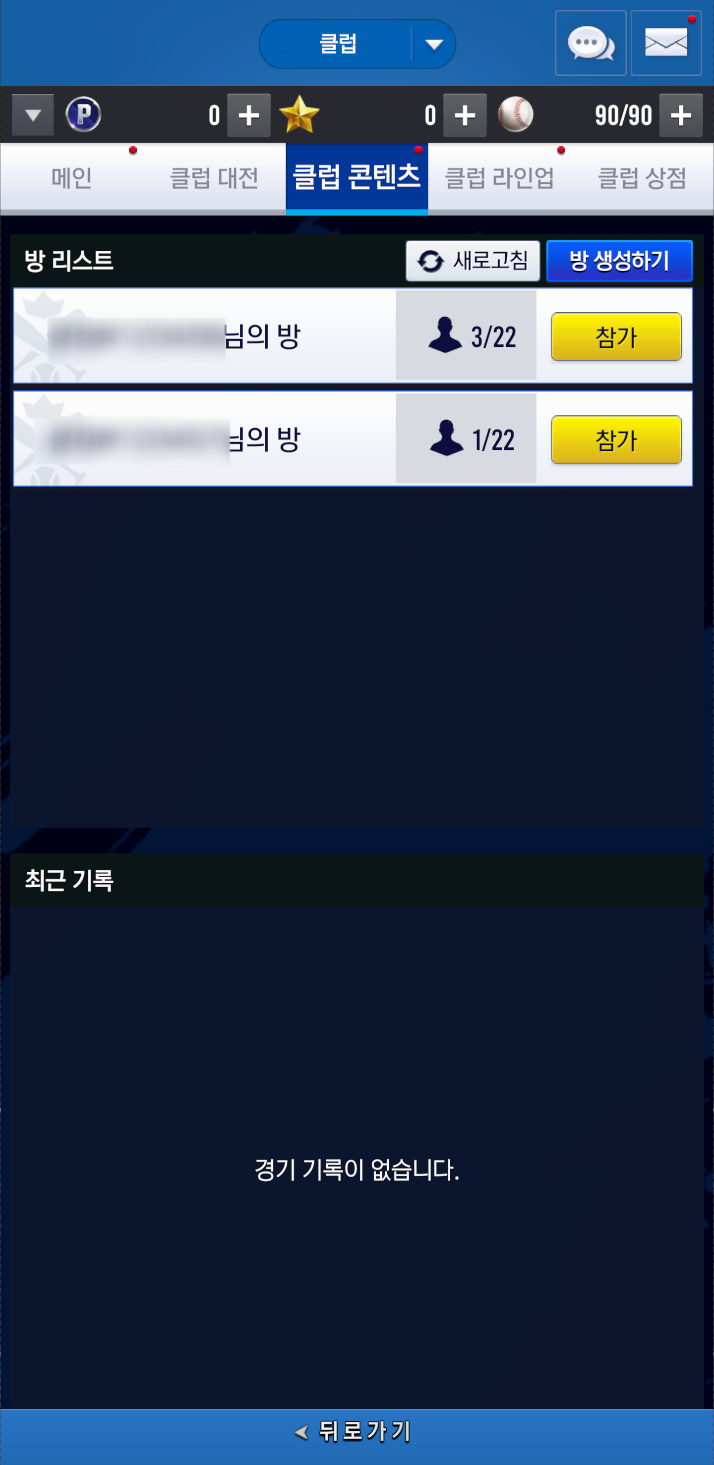This screenshot has height=1465, width=714.
Task: Select the 클럽 콘텐츠 tab
Action: (x=356, y=179)
